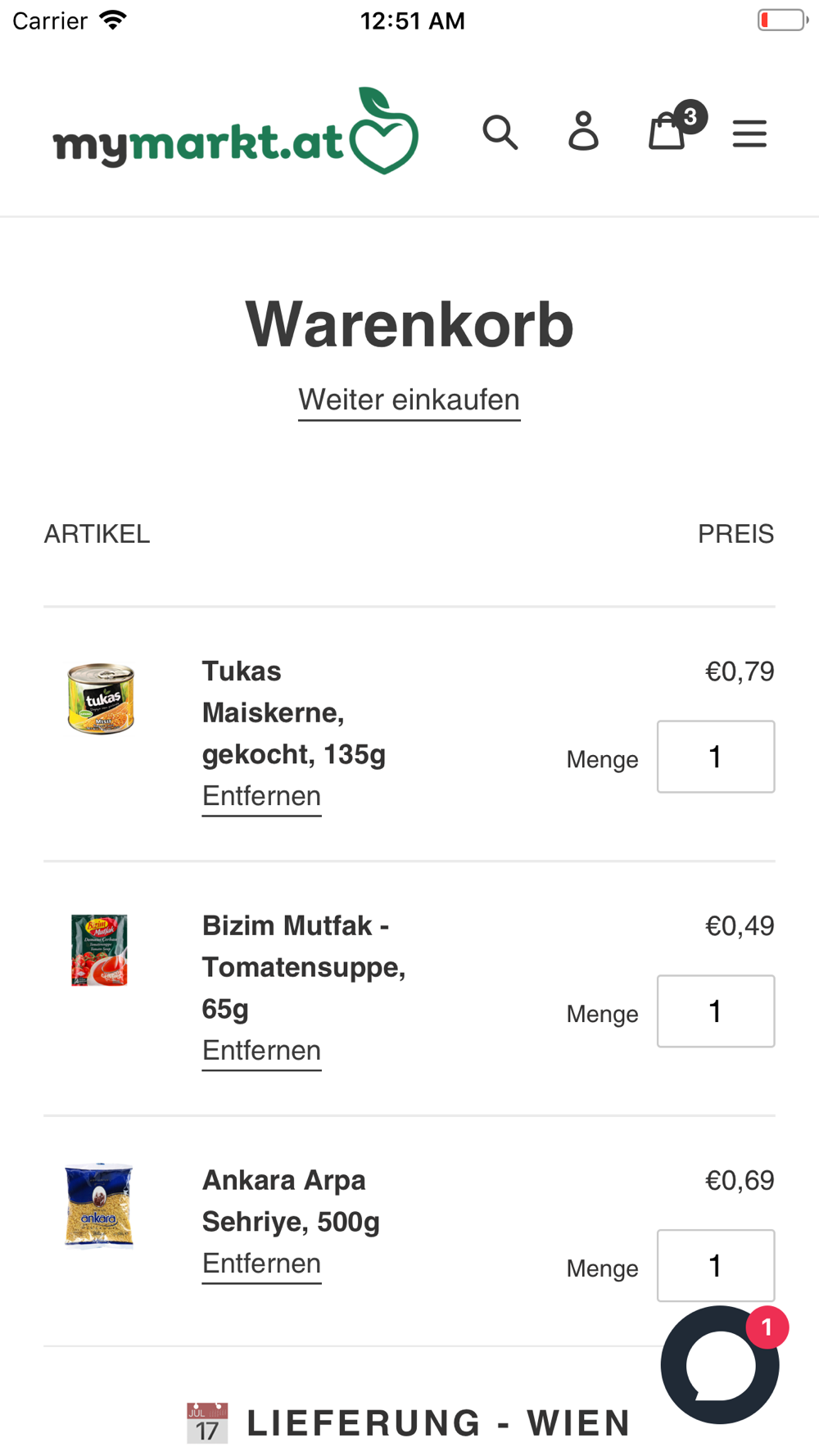The width and height of the screenshot is (819, 1456).
Task: Remove Bizim Mutfak Tomatensuppe from the cart
Action: tap(261, 1051)
